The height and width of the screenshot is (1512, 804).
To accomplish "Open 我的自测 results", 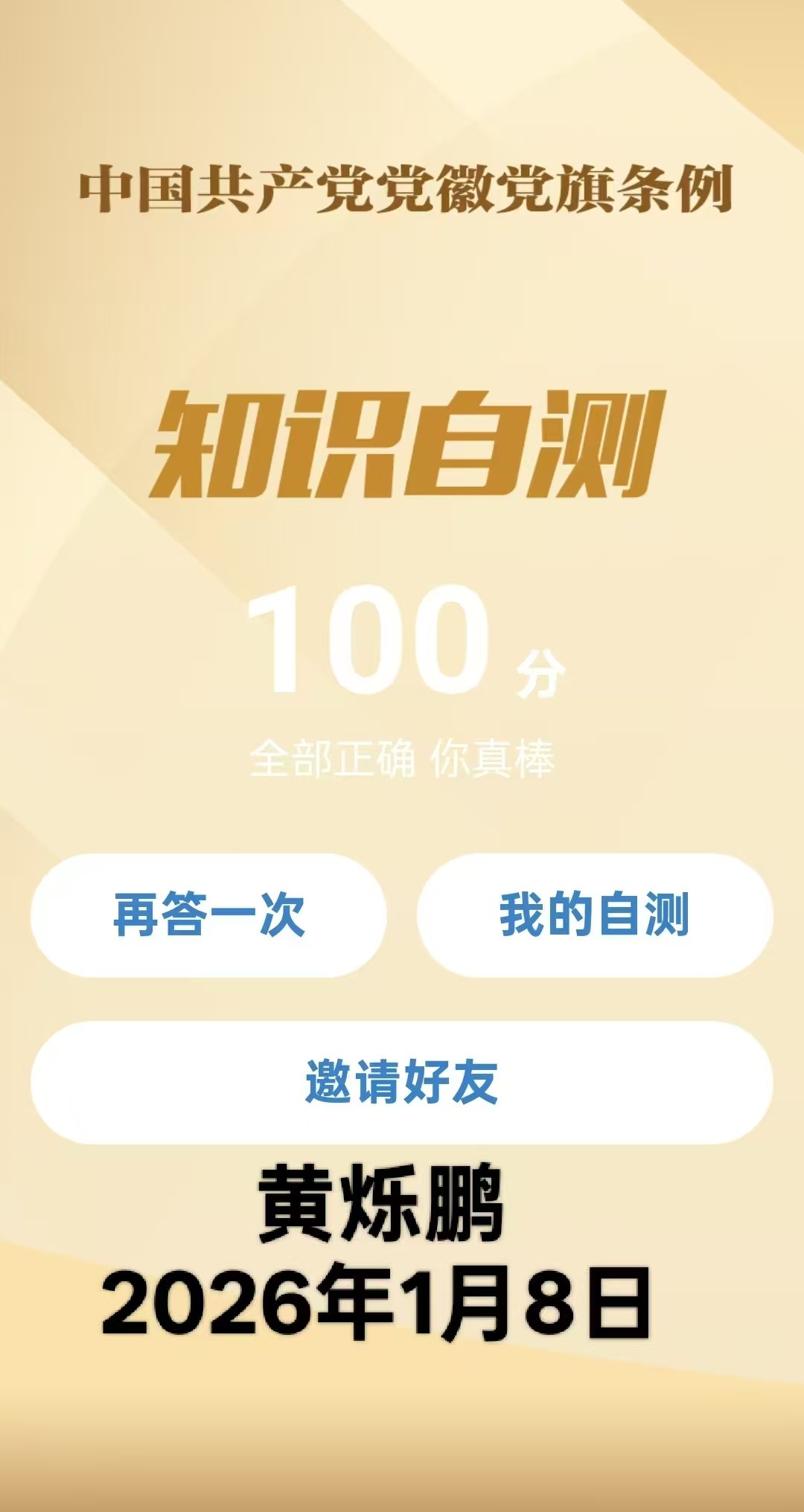I will [594, 915].
